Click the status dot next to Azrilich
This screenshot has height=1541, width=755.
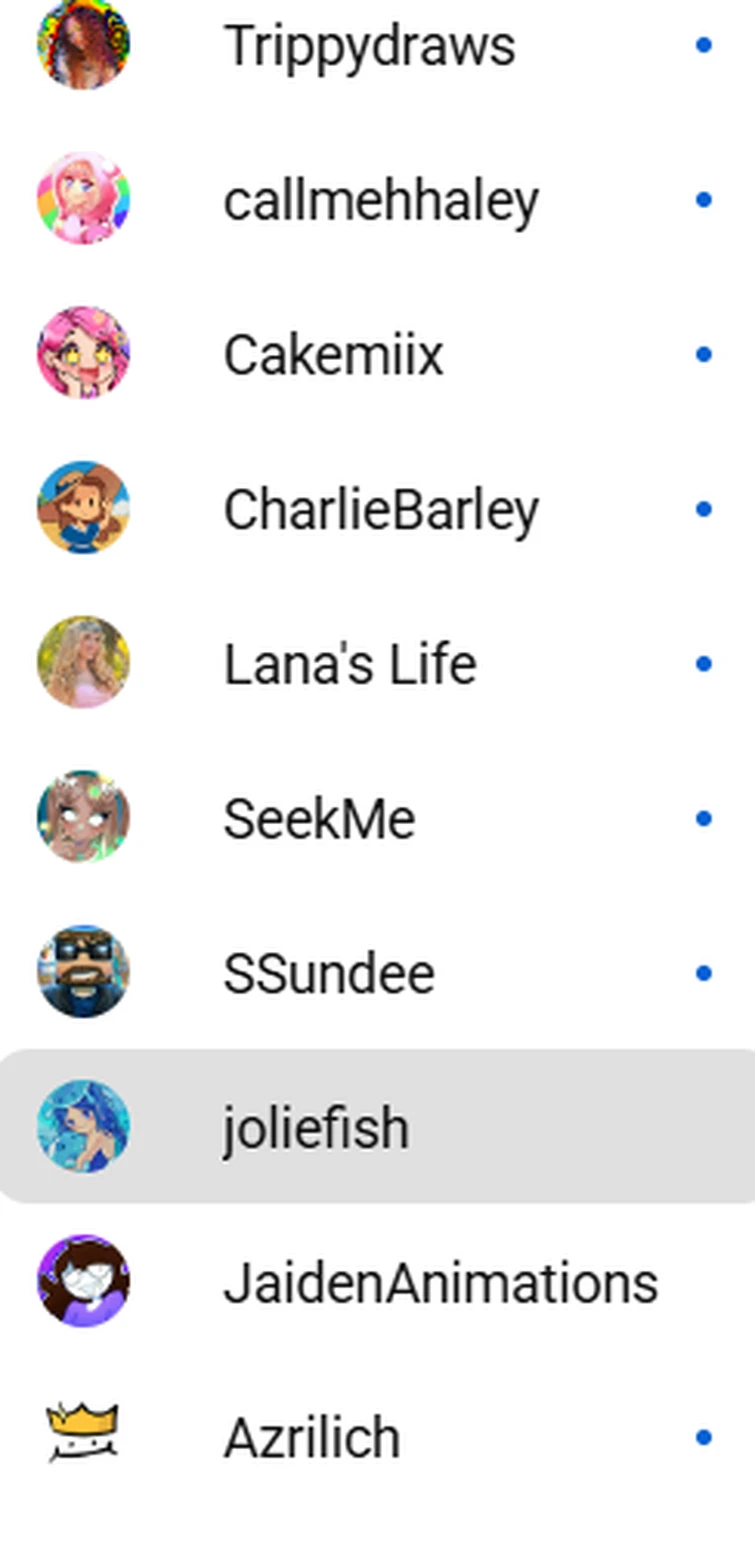coord(705,1436)
